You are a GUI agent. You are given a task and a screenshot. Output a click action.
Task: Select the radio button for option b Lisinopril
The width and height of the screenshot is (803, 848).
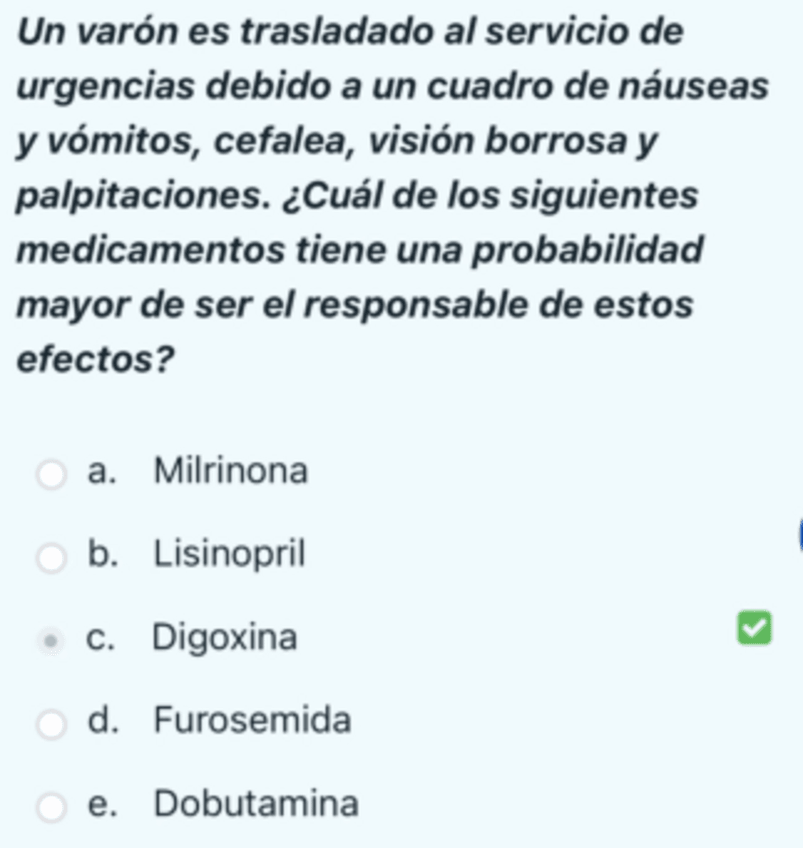point(51,555)
